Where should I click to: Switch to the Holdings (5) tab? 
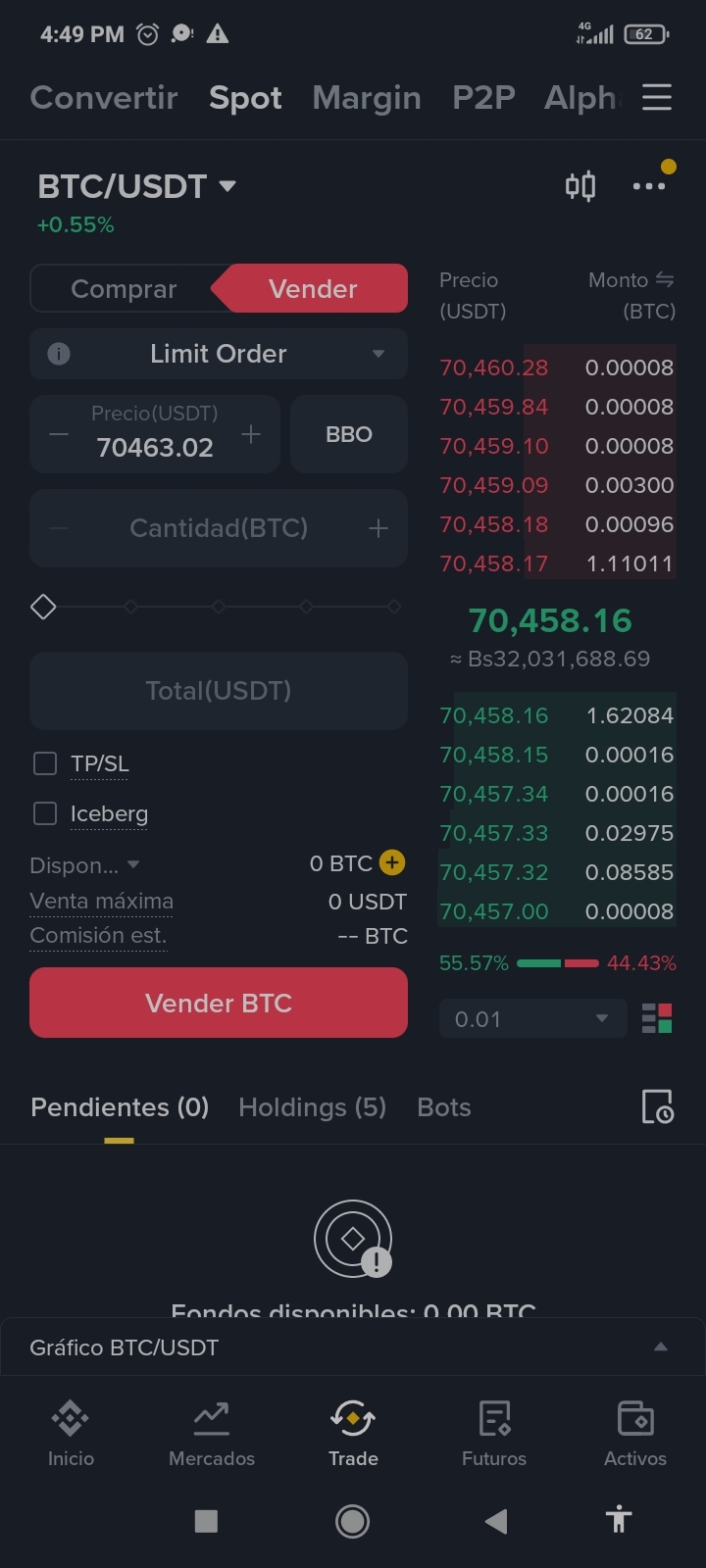pos(312,1107)
